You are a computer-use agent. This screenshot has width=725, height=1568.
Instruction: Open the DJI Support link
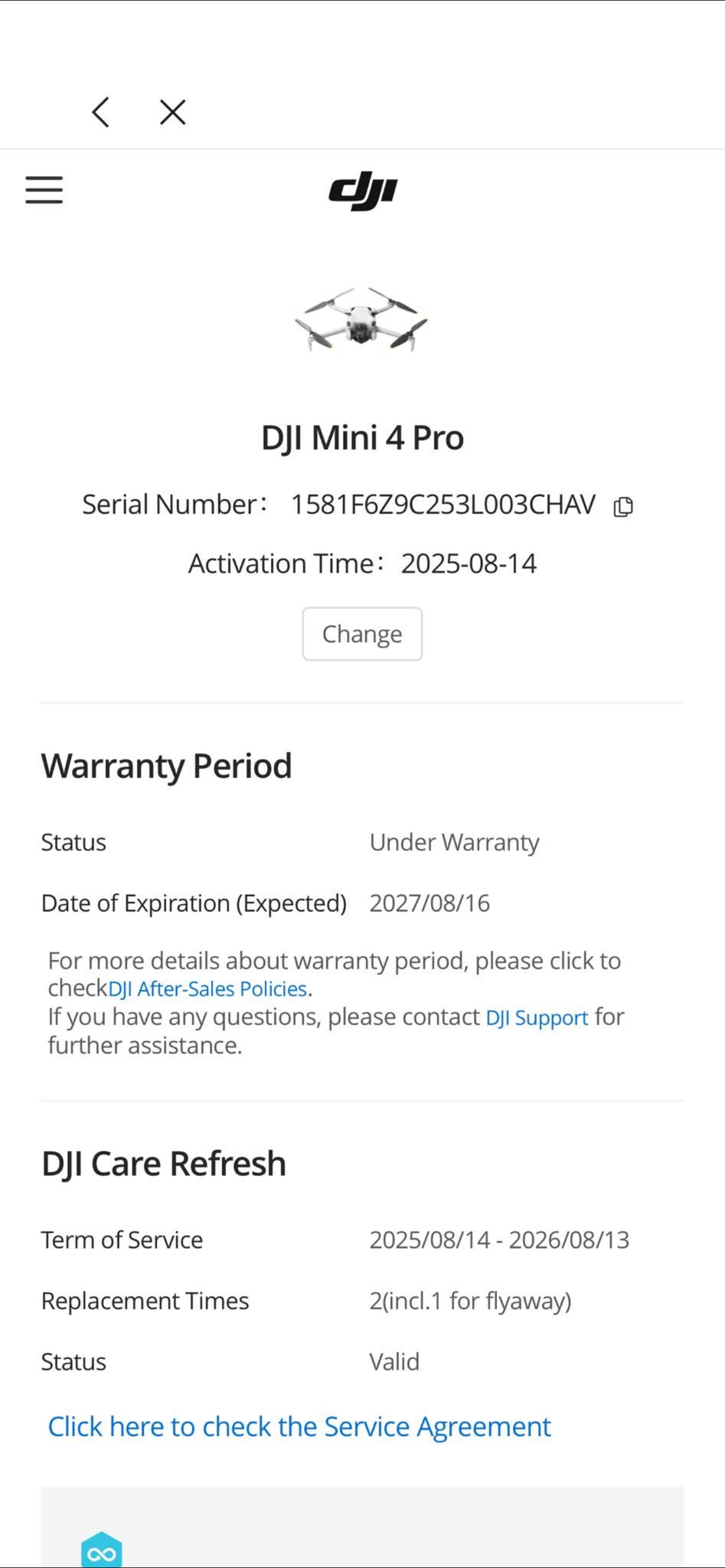pyautogui.click(x=537, y=1018)
